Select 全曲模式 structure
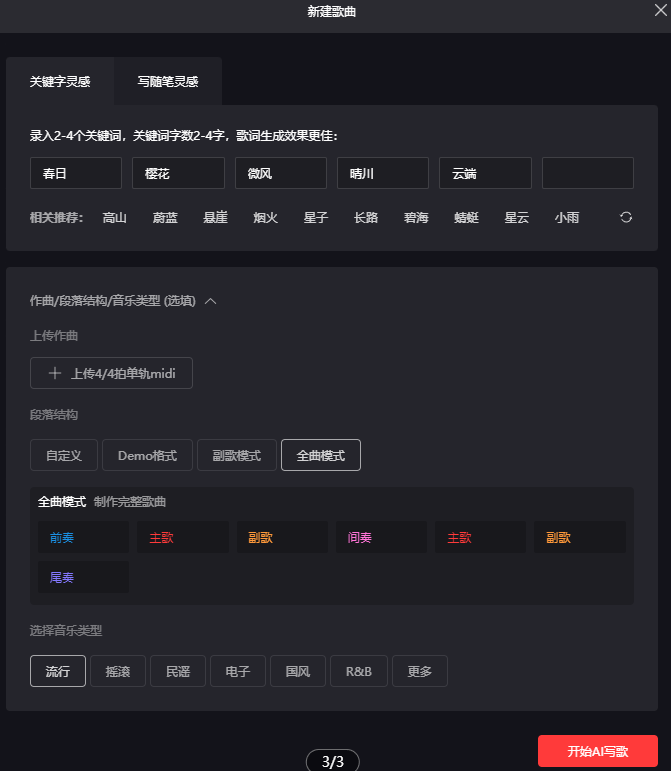This screenshot has width=671, height=771. (x=320, y=455)
